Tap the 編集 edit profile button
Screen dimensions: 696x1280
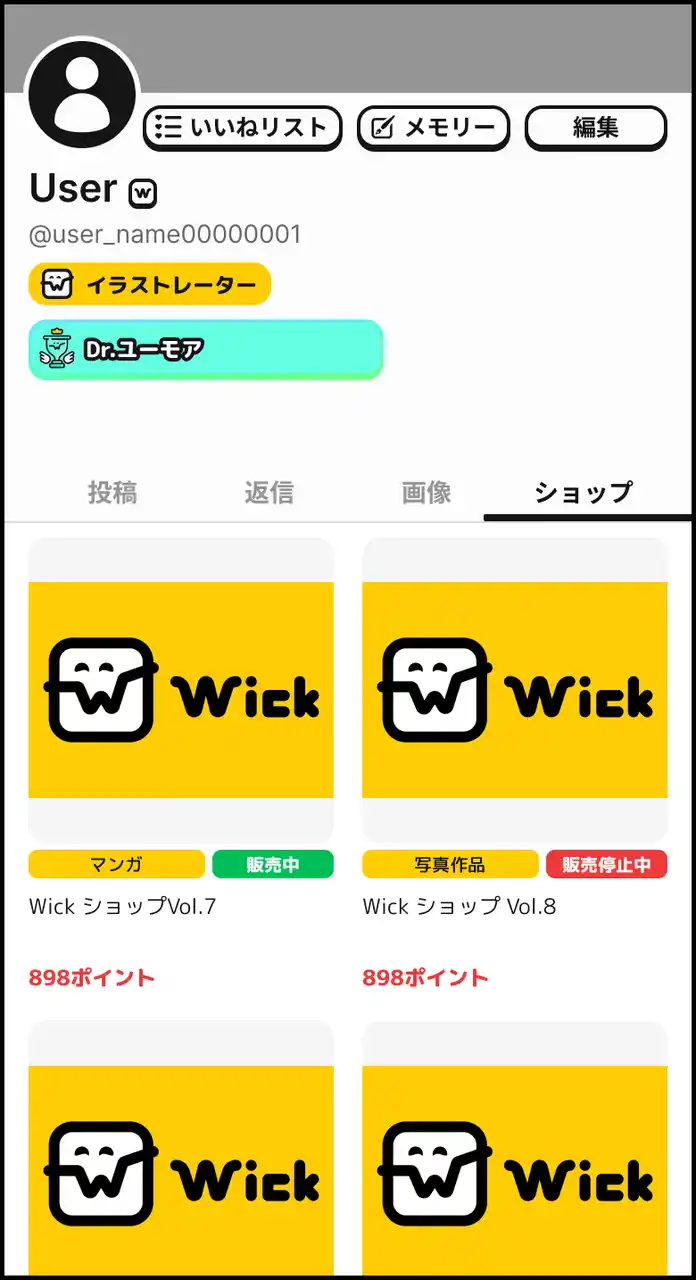point(595,128)
